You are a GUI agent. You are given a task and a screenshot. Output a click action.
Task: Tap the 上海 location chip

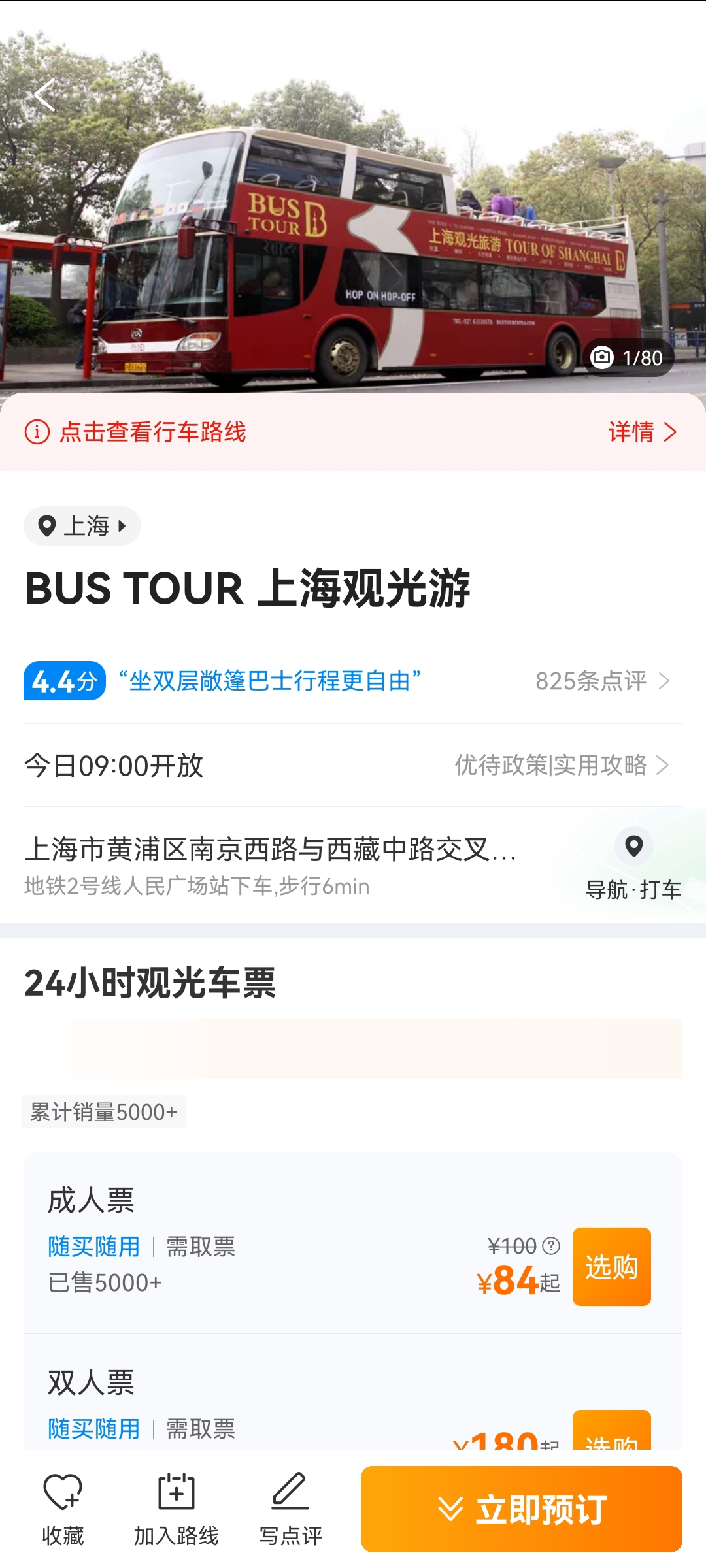(x=82, y=526)
